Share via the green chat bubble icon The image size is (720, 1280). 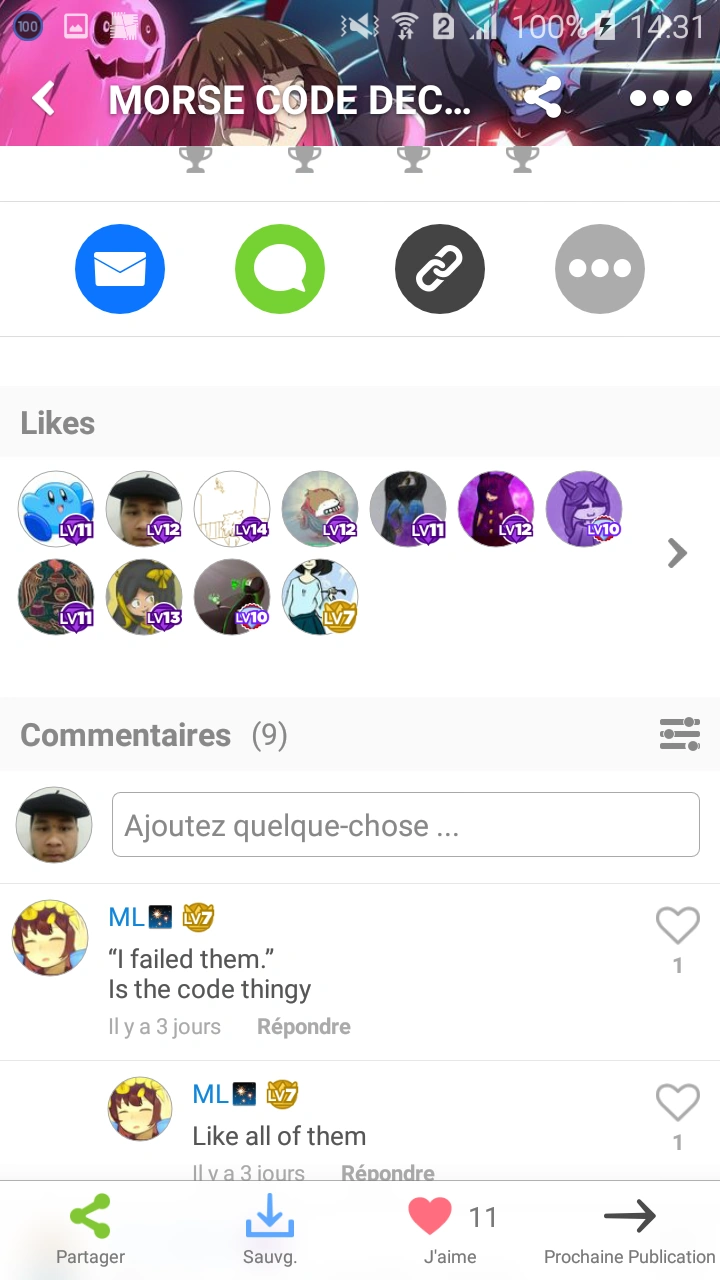[x=280, y=269]
